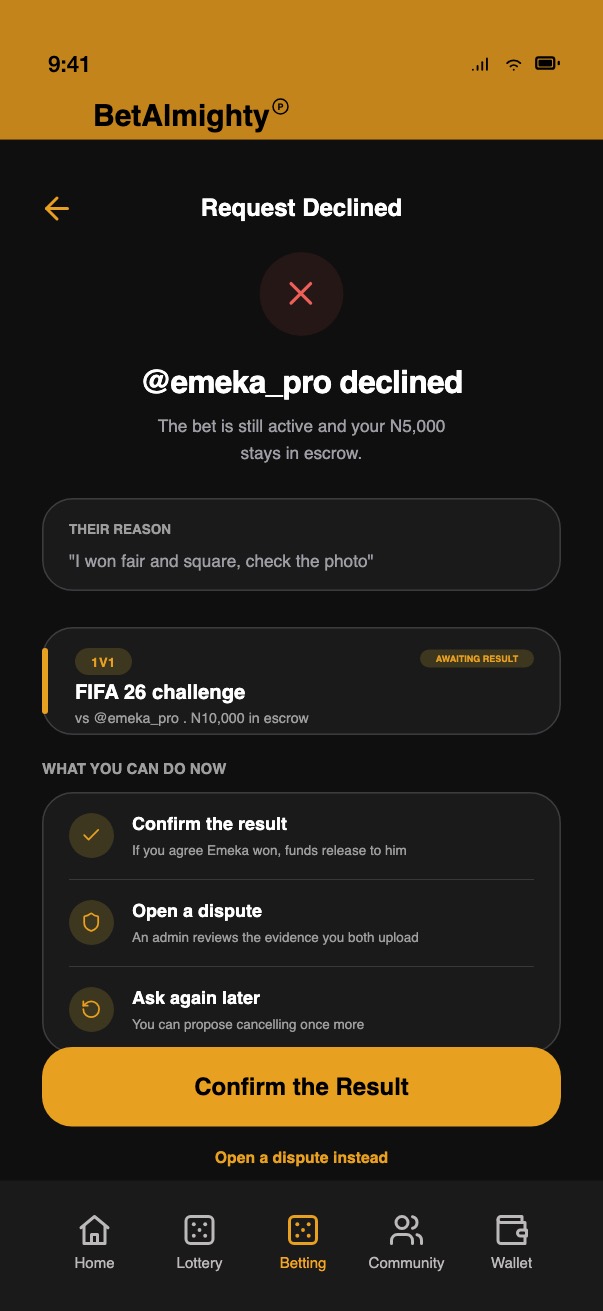Open the Wallet tab
The height and width of the screenshot is (1311, 603).
point(511,1242)
